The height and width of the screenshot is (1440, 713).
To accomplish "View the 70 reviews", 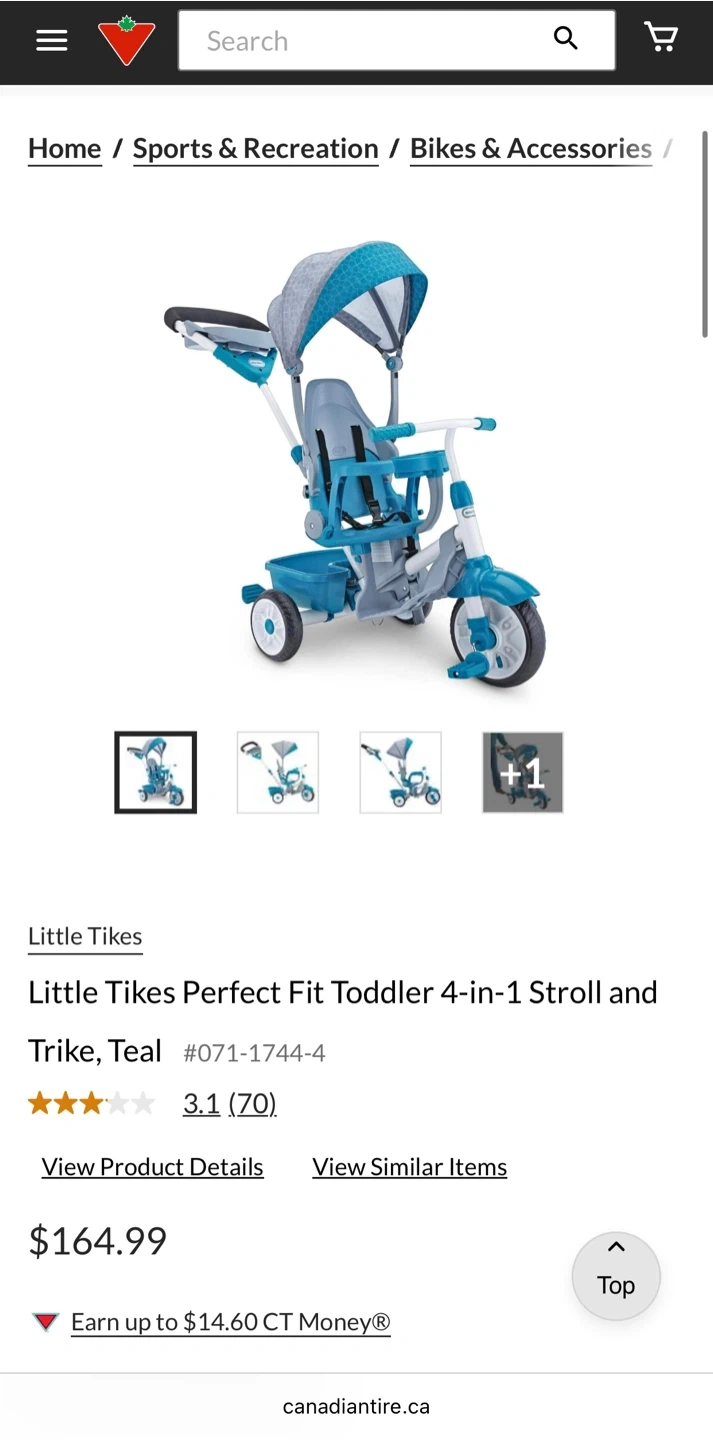I will pos(252,1103).
